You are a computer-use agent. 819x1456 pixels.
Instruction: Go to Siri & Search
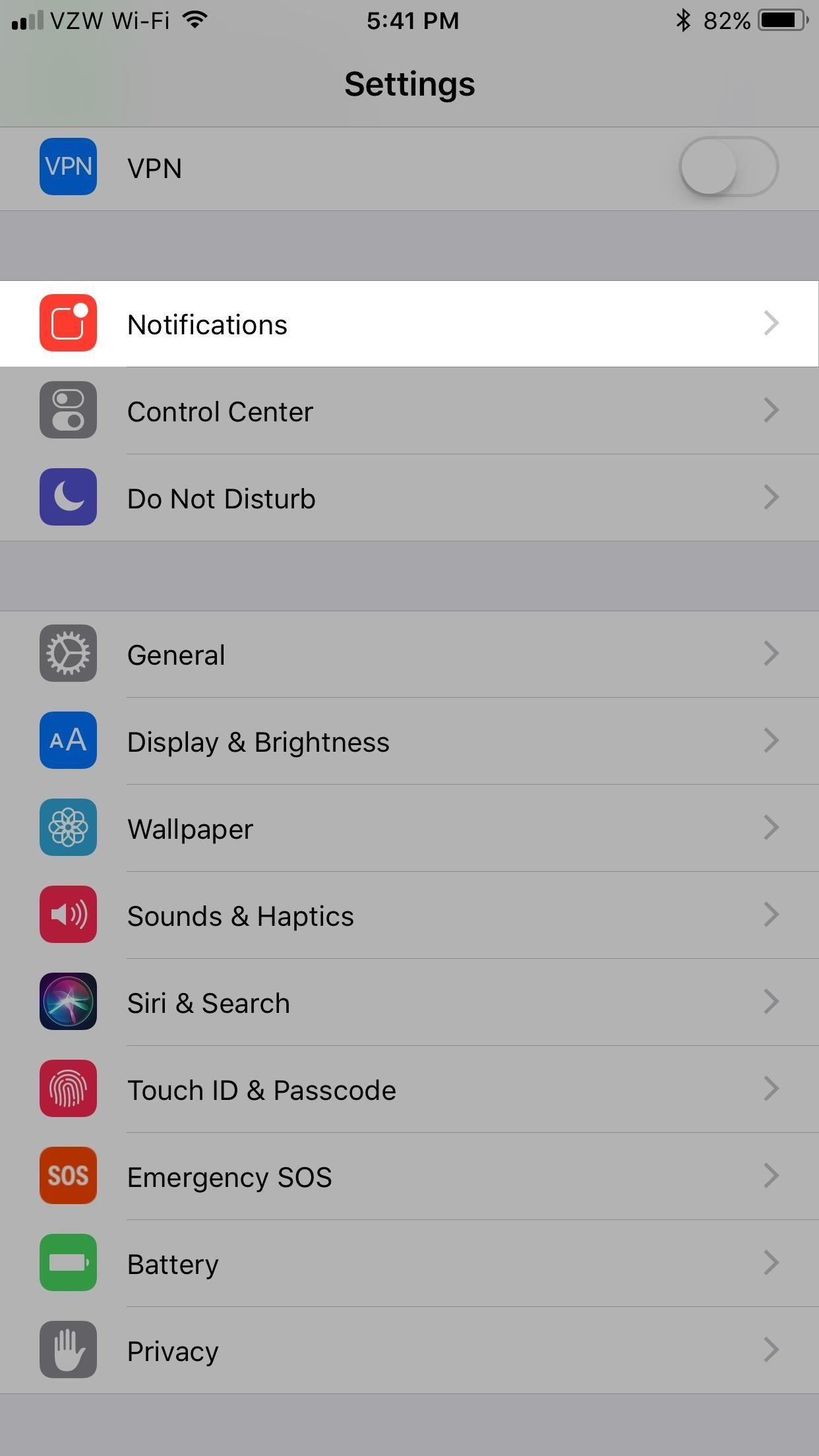coord(409,1002)
